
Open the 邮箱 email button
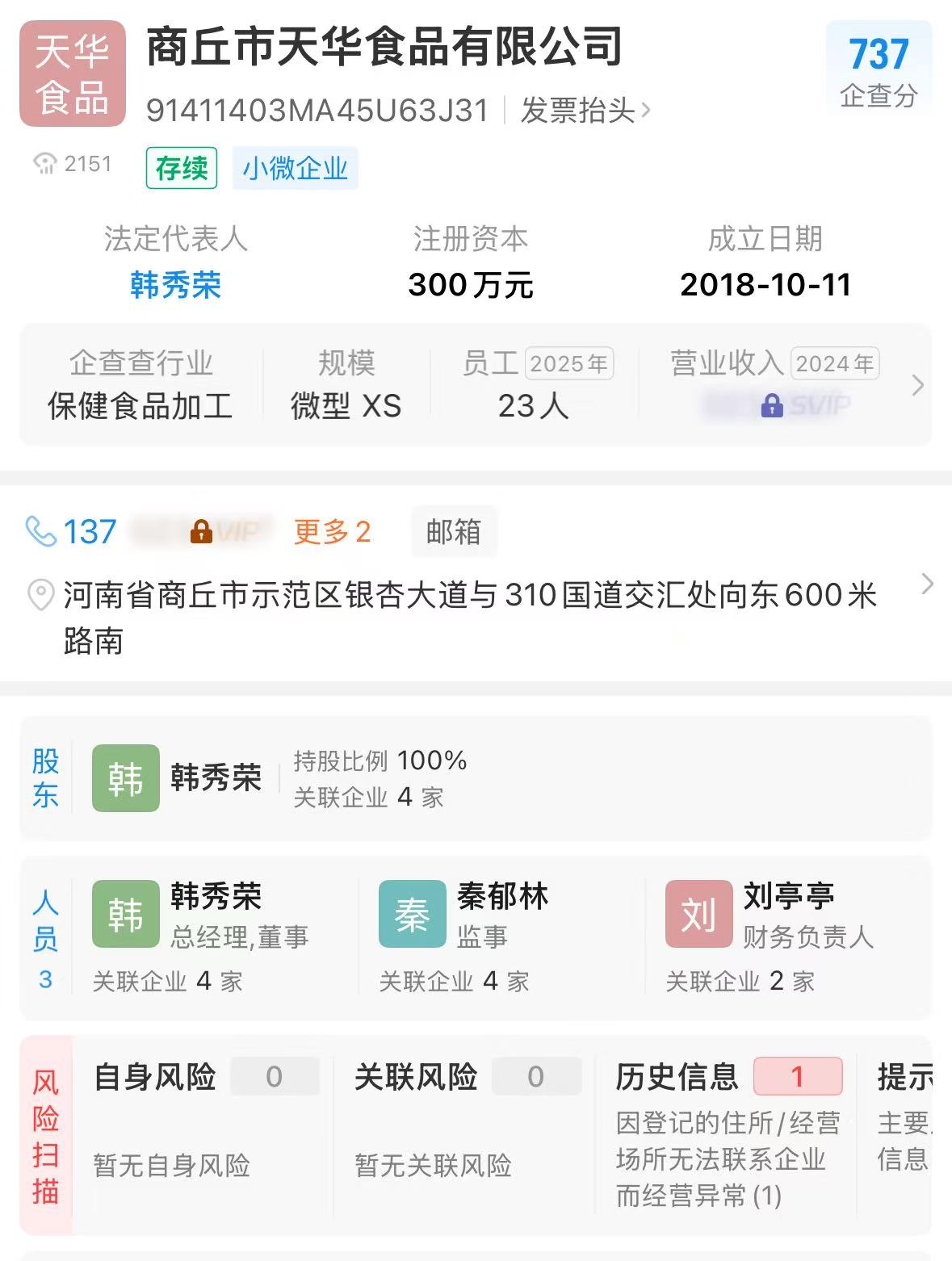click(454, 532)
